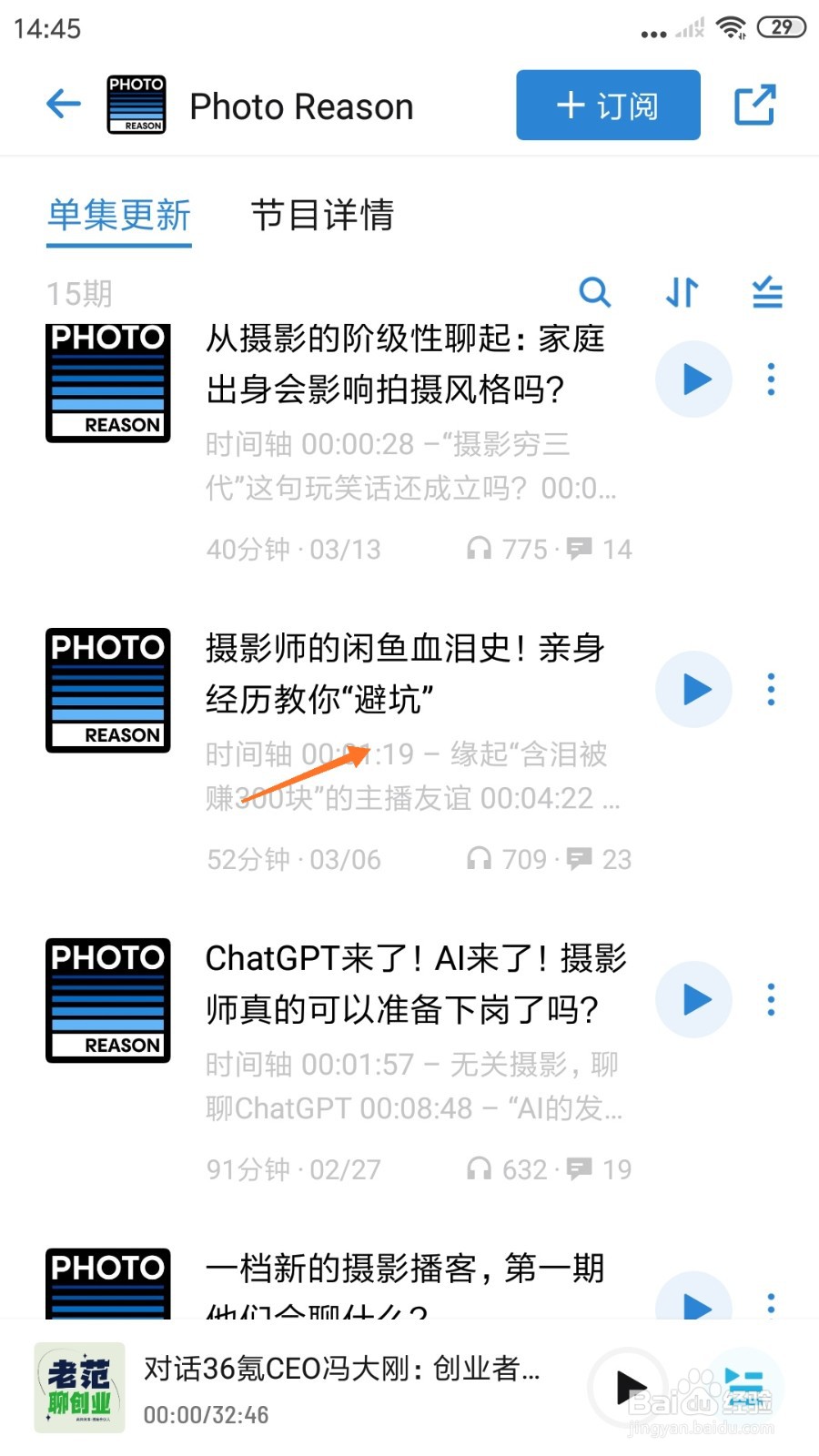The width and height of the screenshot is (819, 1456).
Task: Open the three-dot menu on the 闲鱼血泪史 episode
Action: click(771, 690)
